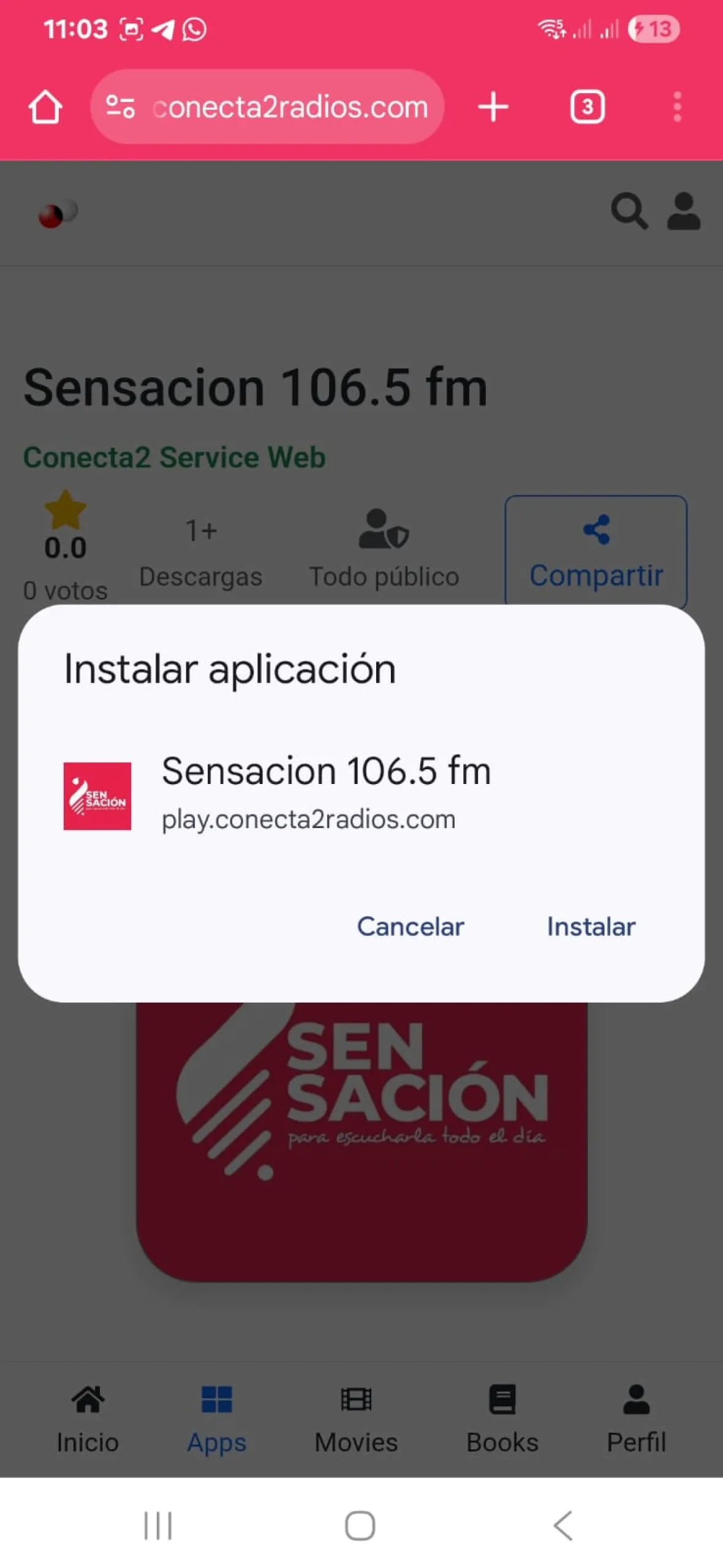This screenshot has width=723, height=1568.
Task: Dismiss the dialog with Cancelar
Action: coord(411,926)
